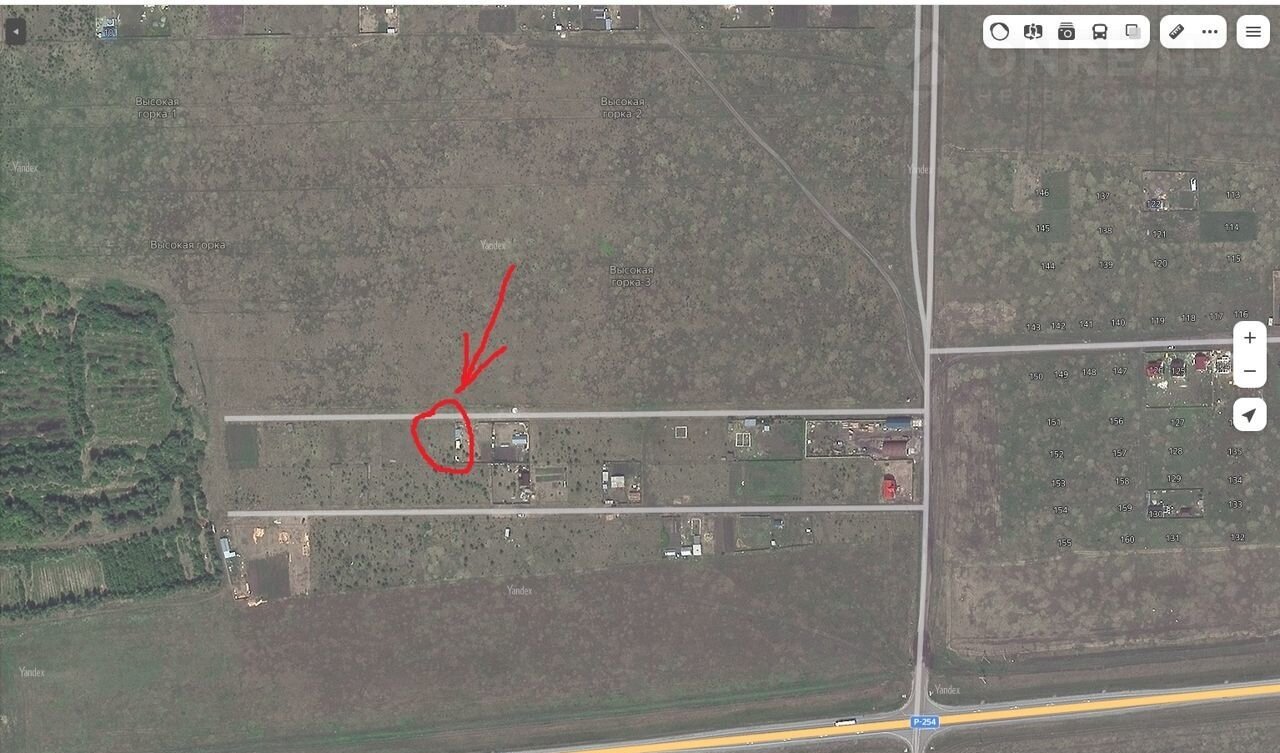Toggle the traffic layer icon
Image resolution: width=1280 pixels, height=753 pixels.
999,32
